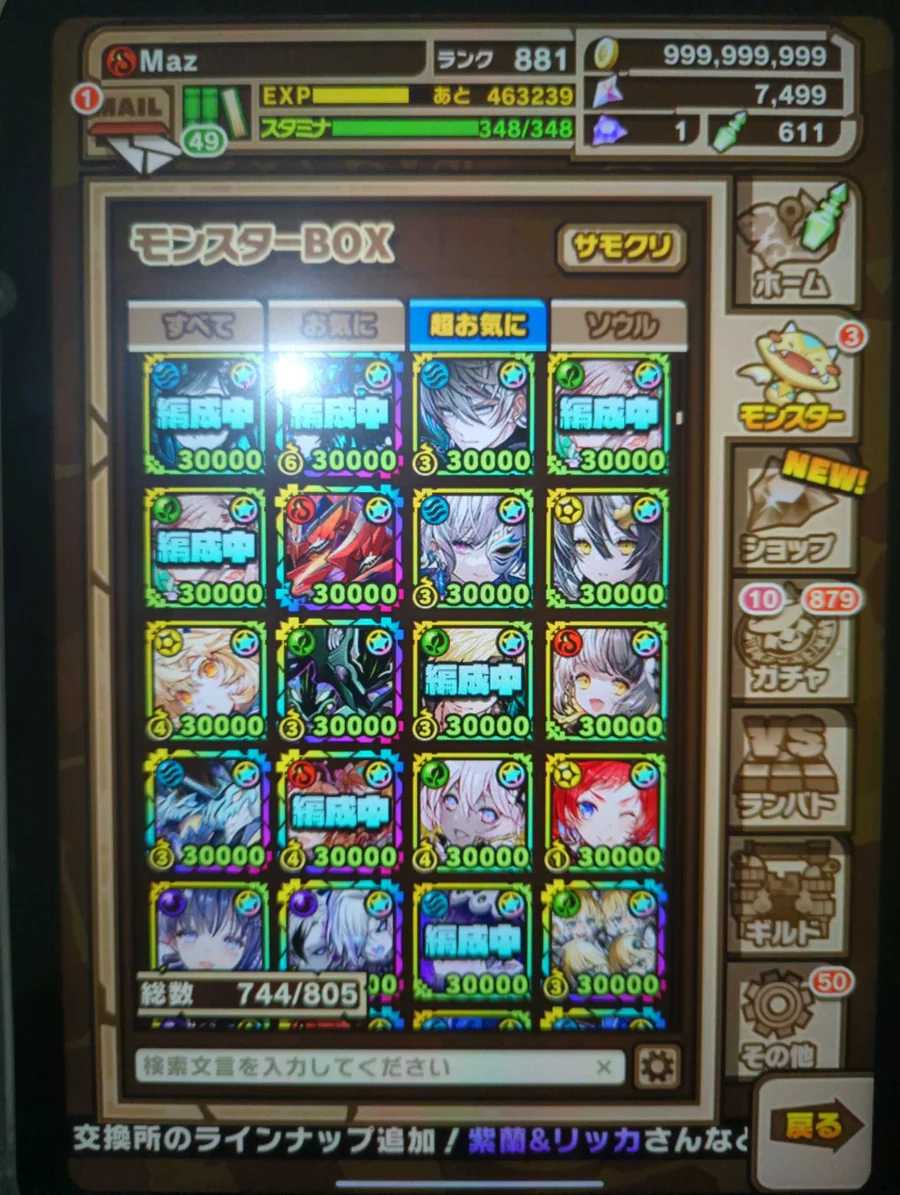Open the gear filter settings
The image size is (900, 1195).
click(657, 1067)
